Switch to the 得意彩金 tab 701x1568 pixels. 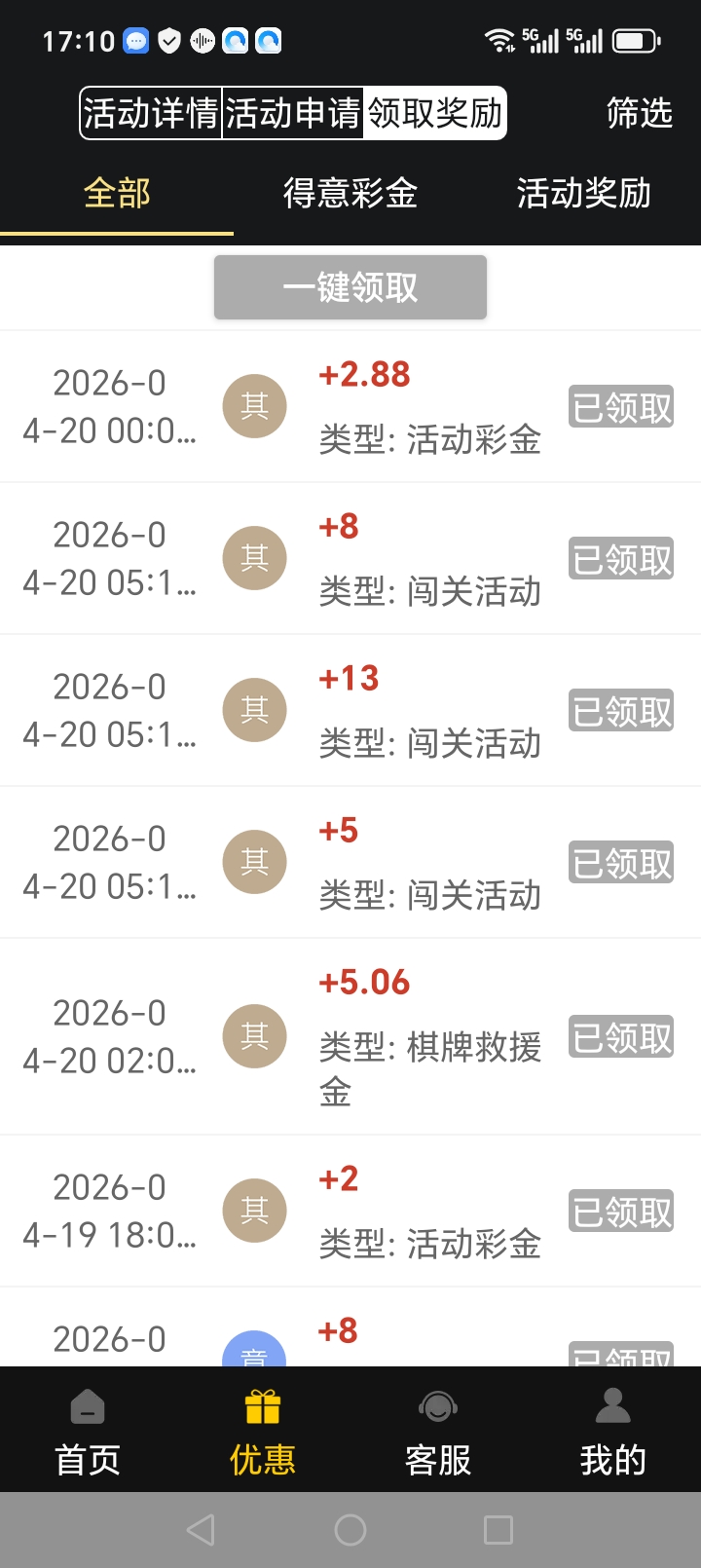pos(350,194)
